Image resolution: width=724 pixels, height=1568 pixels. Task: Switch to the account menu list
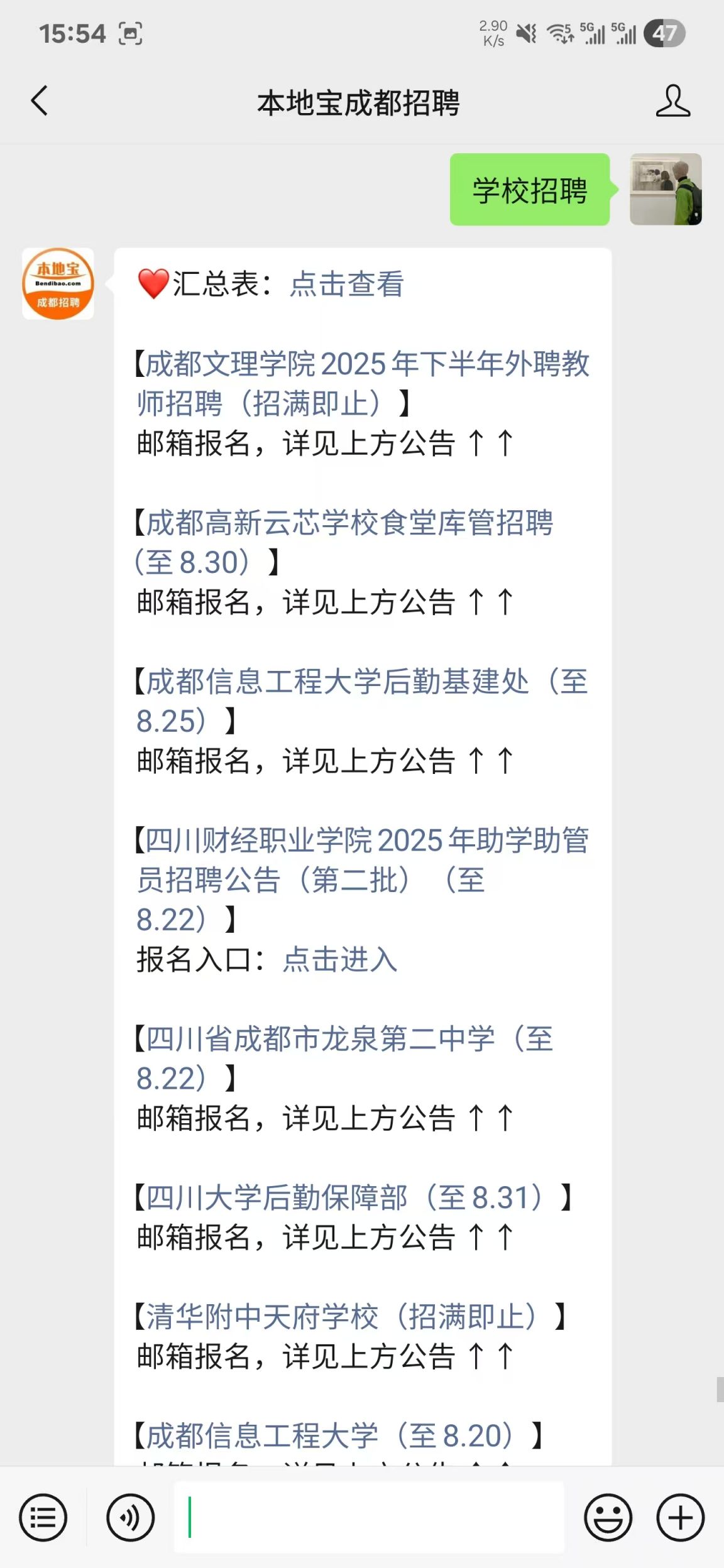[x=43, y=1518]
